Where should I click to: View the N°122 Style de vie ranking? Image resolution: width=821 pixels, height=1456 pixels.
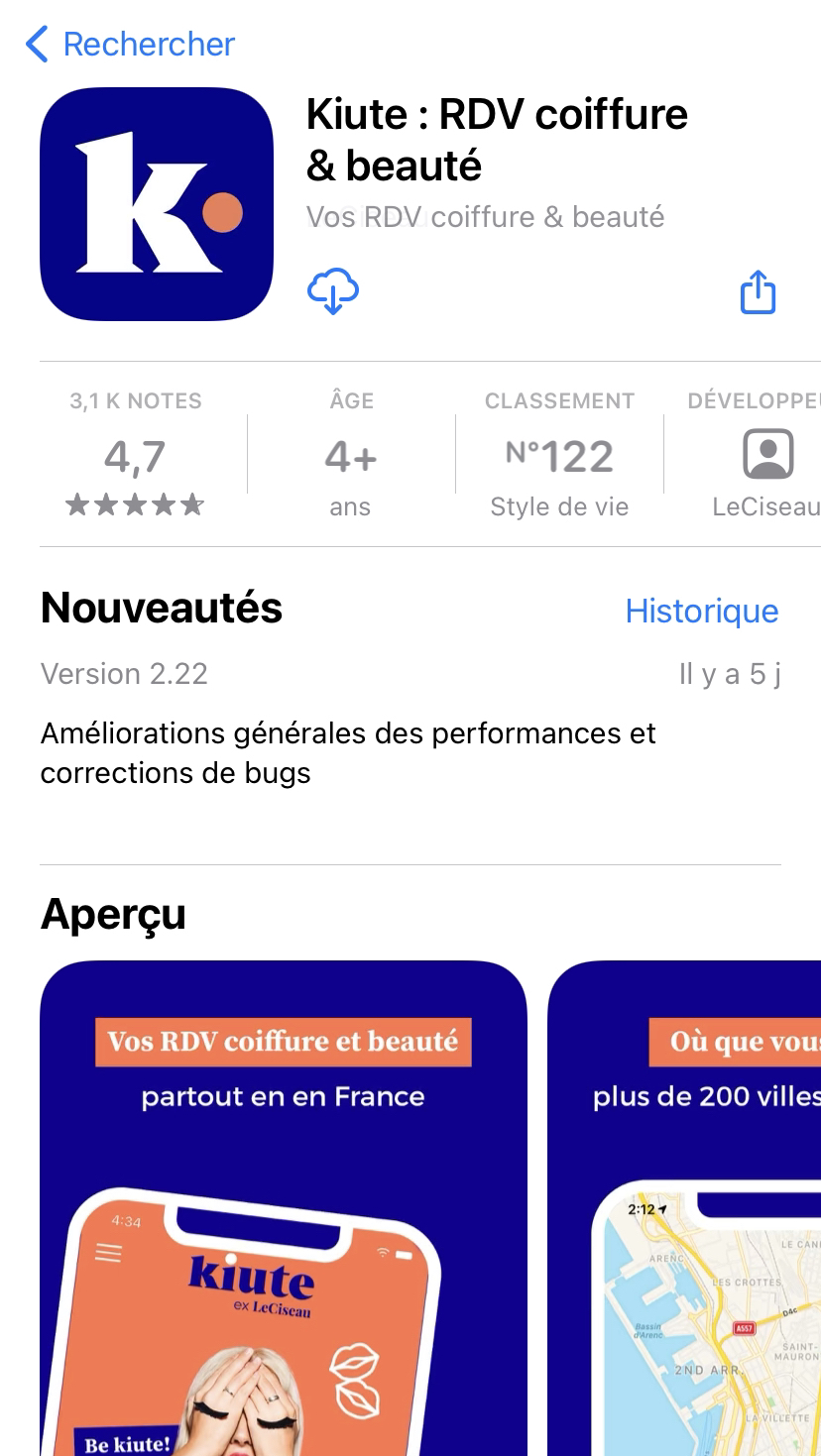[x=559, y=455]
